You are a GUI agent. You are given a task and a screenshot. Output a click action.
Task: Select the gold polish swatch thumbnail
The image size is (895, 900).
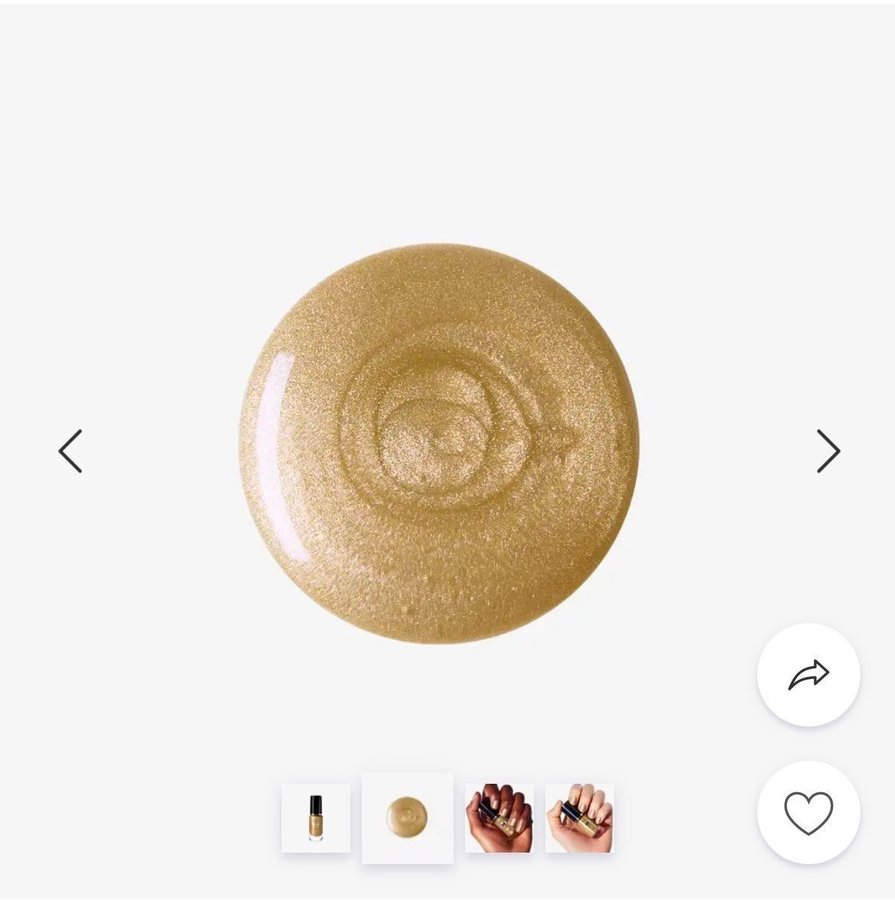click(407, 818)
